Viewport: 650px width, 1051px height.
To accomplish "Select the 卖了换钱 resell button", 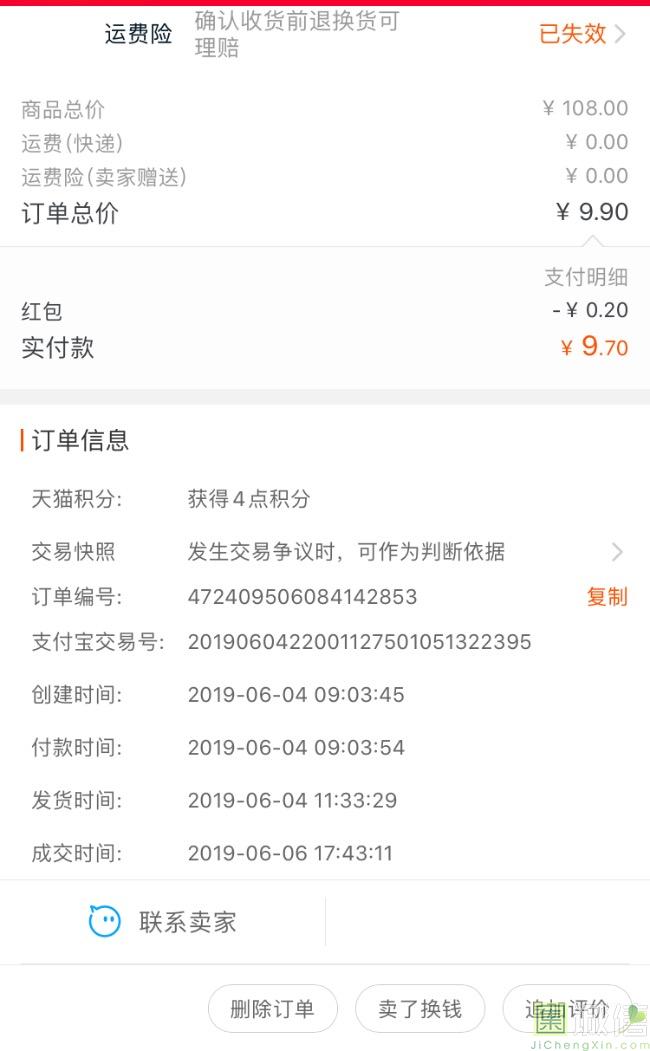I will (419, 1009).
